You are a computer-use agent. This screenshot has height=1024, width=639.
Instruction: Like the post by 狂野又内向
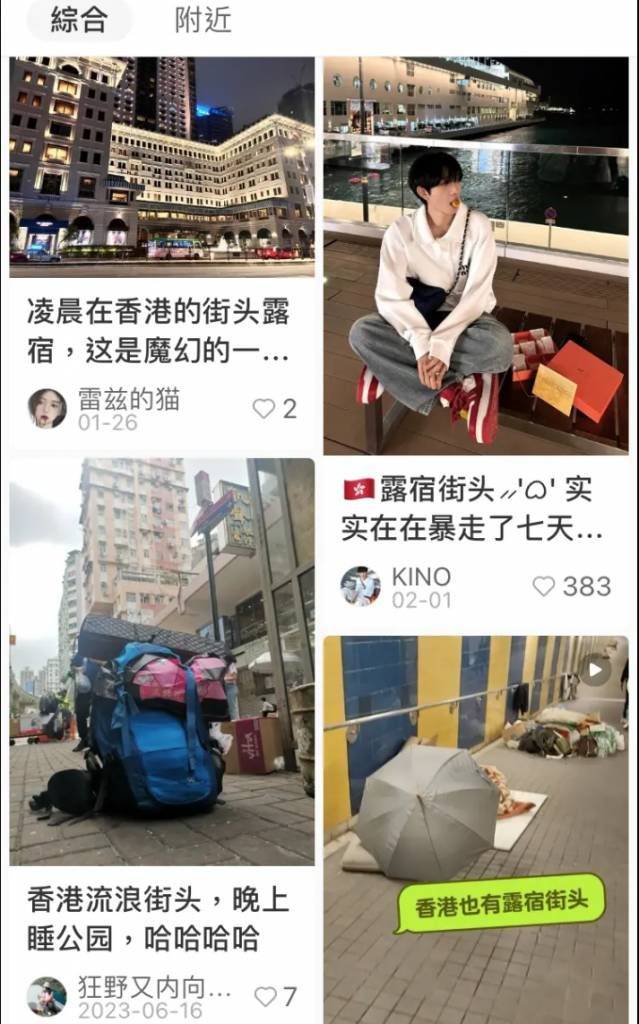point(265,996)
